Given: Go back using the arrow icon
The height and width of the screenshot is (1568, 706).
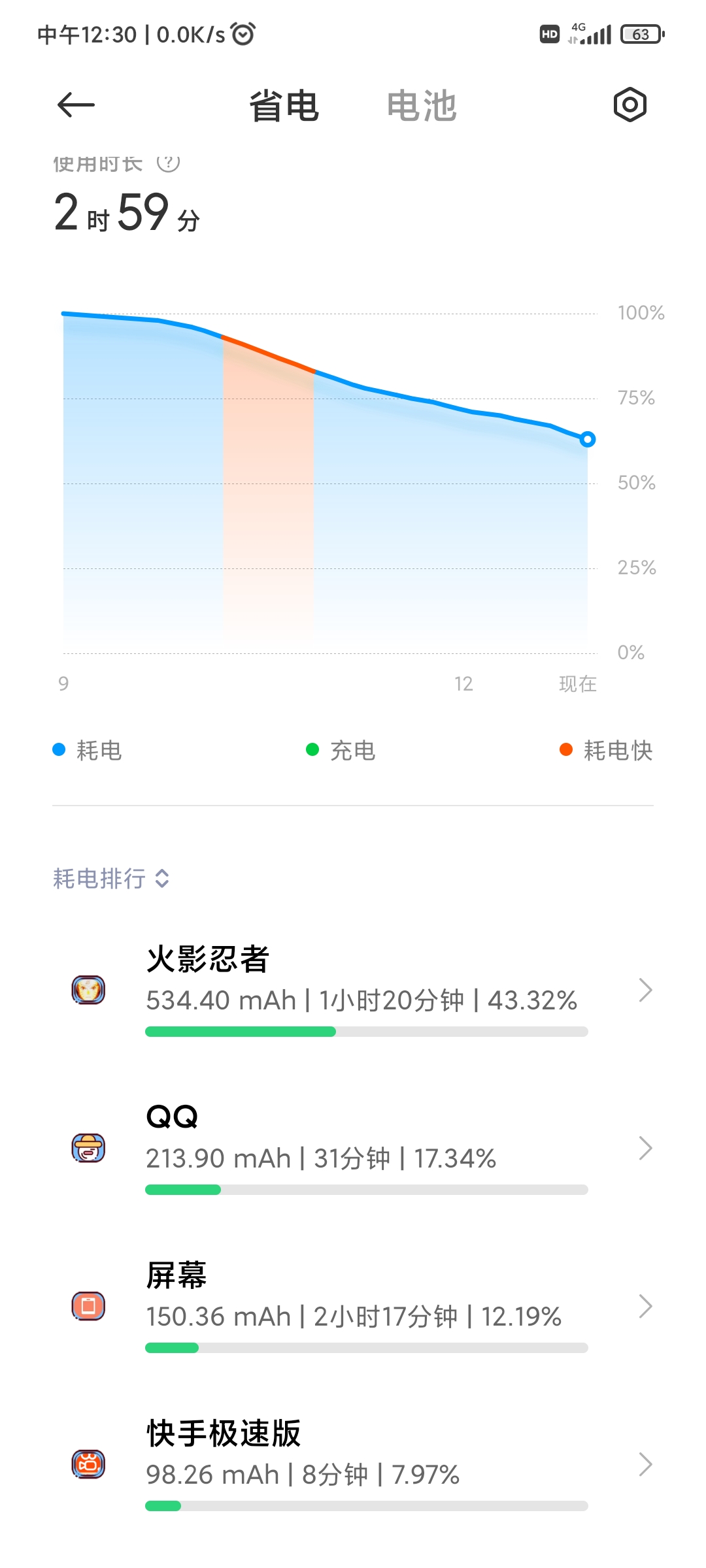Looking at the screenshot, I should pyautogui.click(x=76, y=105).
